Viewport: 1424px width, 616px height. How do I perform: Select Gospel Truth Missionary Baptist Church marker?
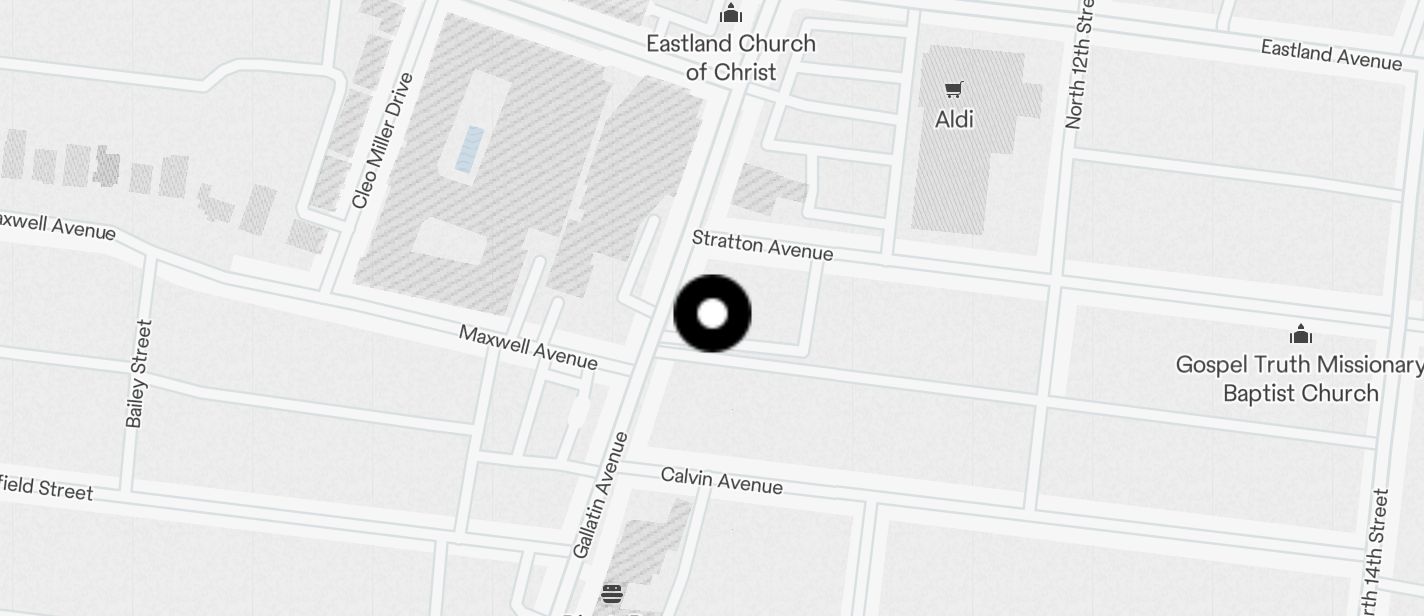1300,334
